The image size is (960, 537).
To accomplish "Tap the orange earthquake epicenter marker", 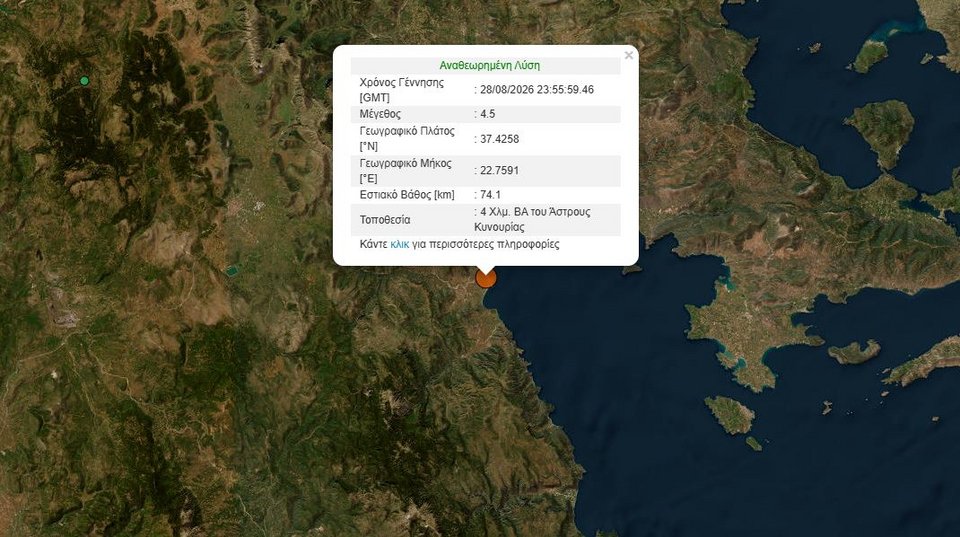I will pyautogui.click(x=486, y=279).
